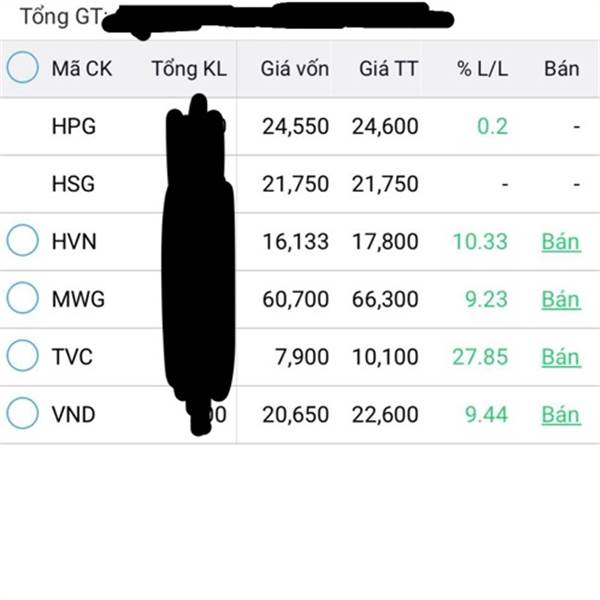The image size is (600, 600).
Task: Open the Bán link for TVC
Action: (x=561, y=356)
